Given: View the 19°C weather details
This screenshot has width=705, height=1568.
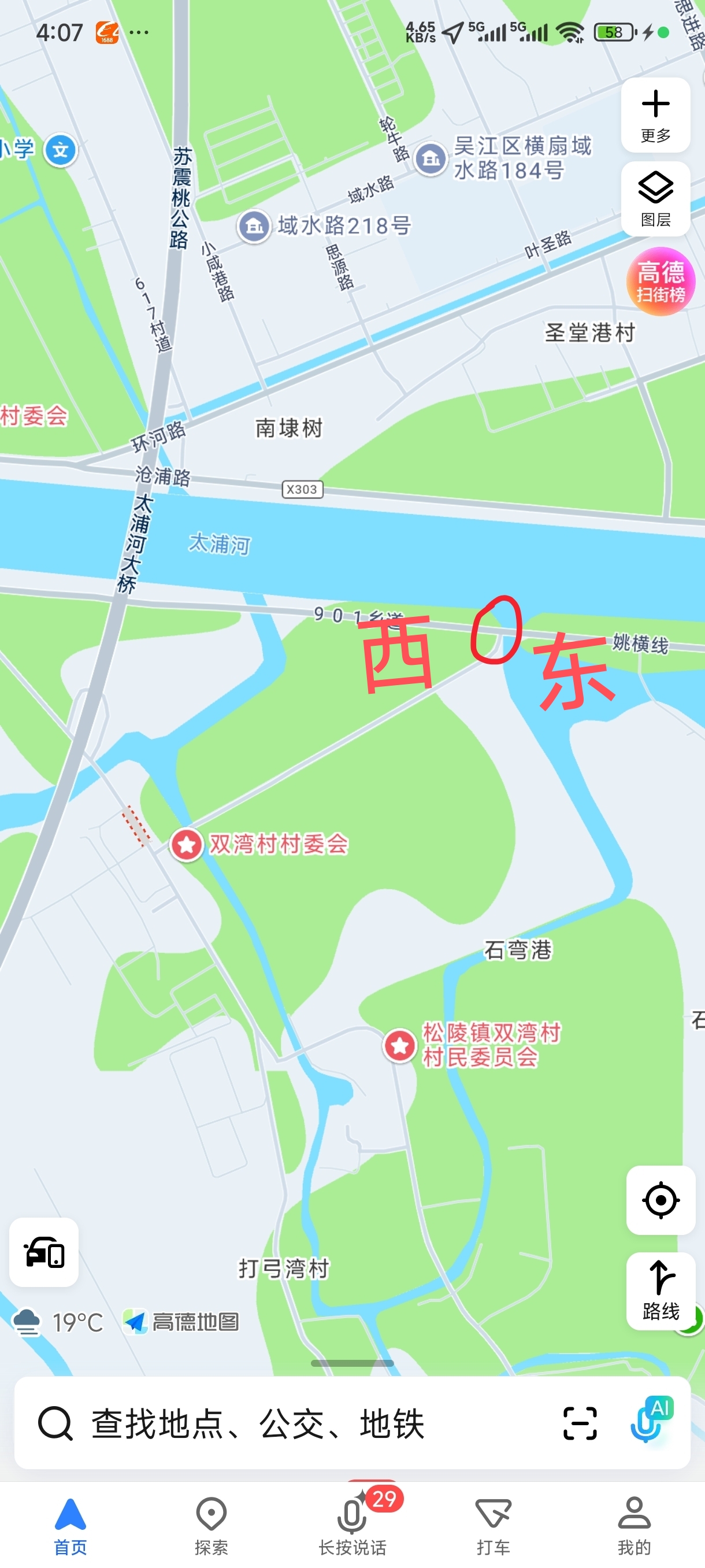Looking at the screenshot, I should [x=58, y=1322].
